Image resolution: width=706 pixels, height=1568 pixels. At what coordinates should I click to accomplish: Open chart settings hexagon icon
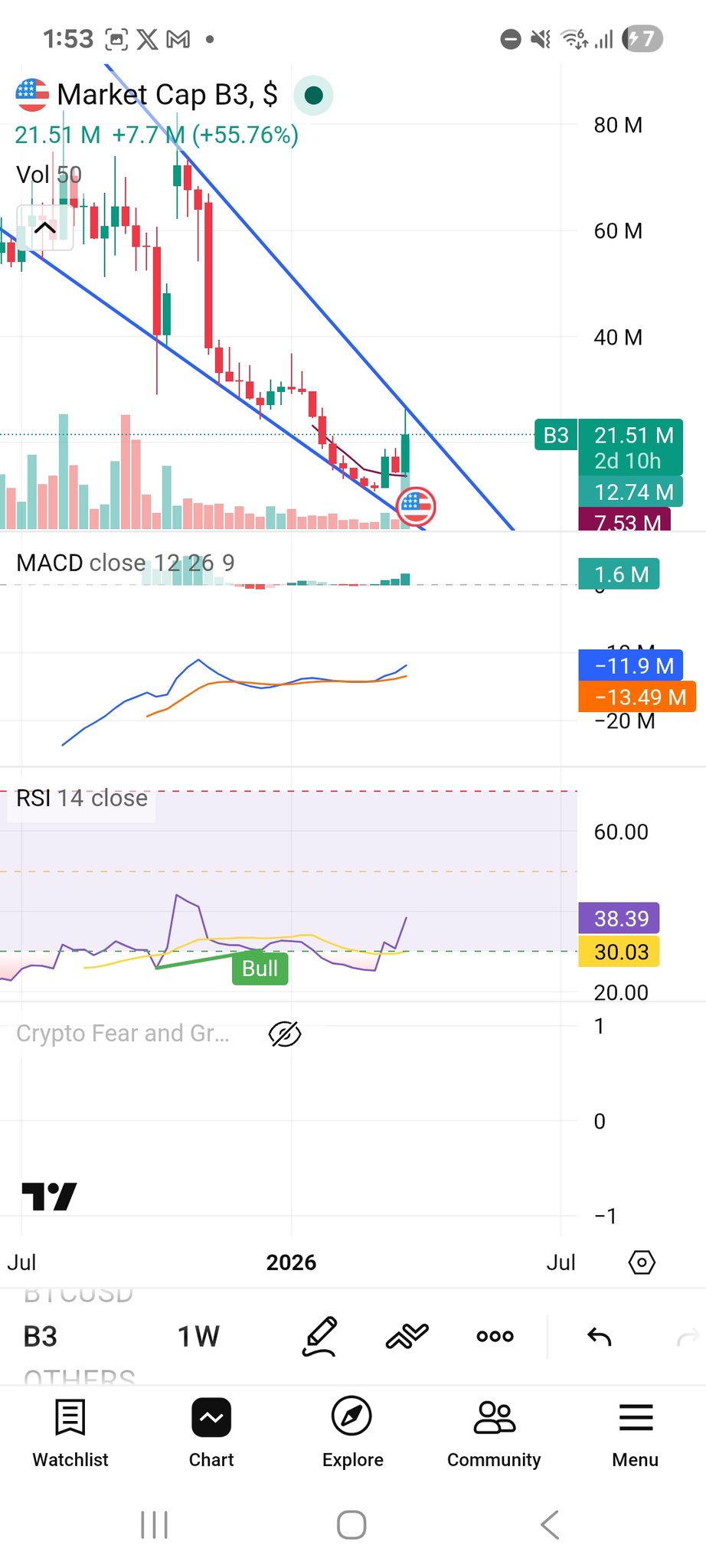[x=642, y=1263]
